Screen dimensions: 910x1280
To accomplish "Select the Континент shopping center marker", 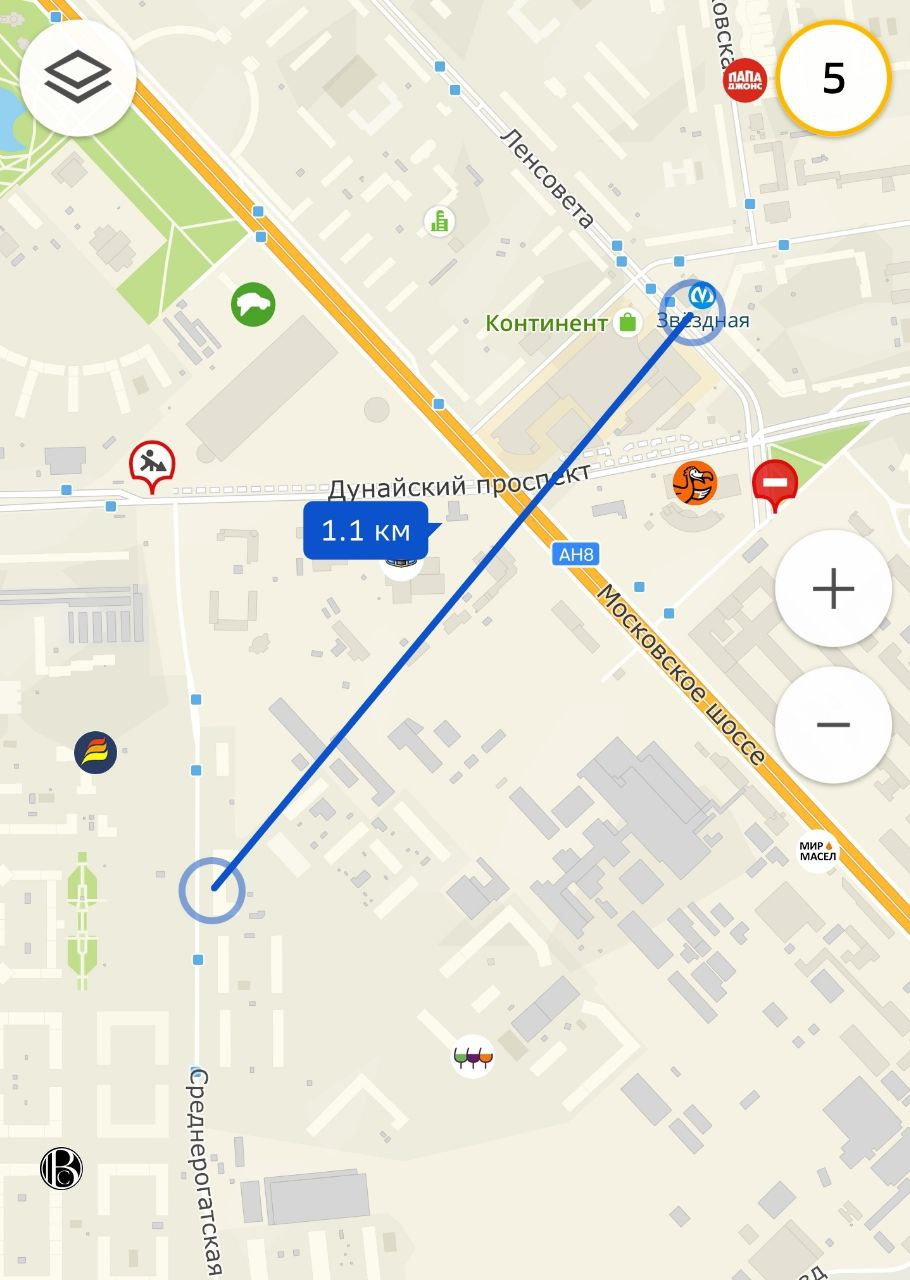I will coord(628,322).
